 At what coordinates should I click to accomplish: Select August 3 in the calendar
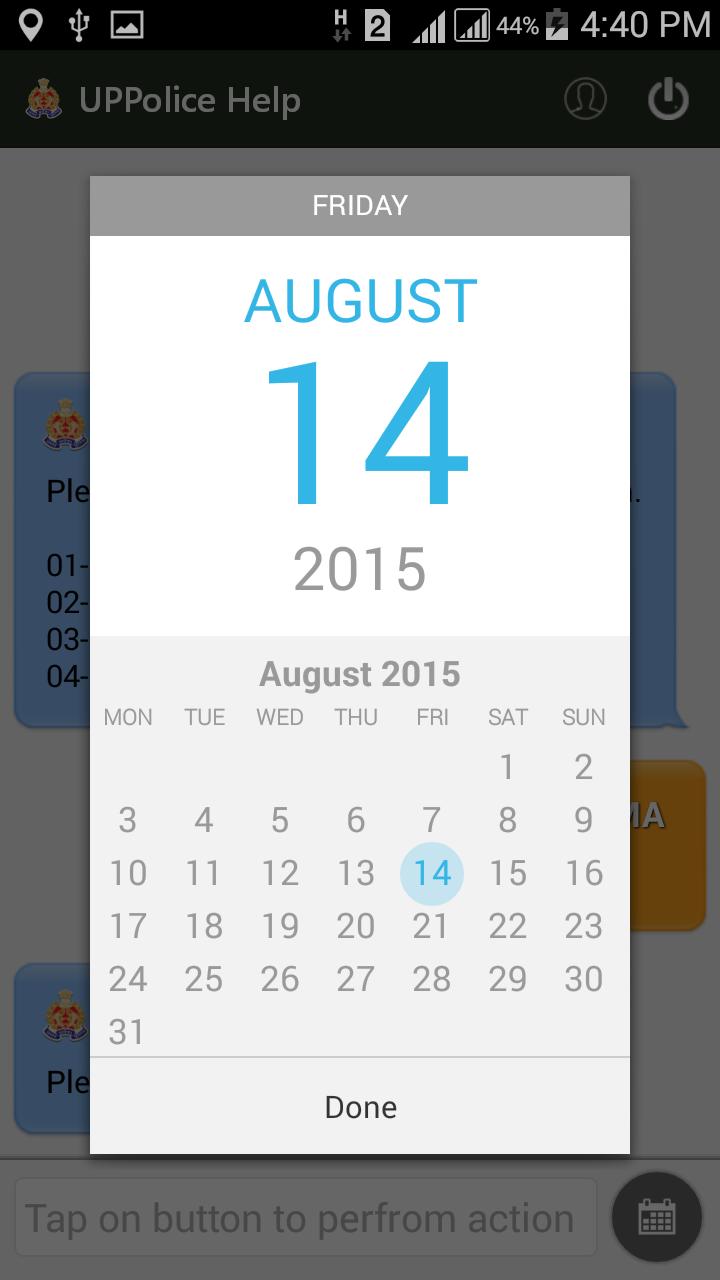(x=128, y=820)
